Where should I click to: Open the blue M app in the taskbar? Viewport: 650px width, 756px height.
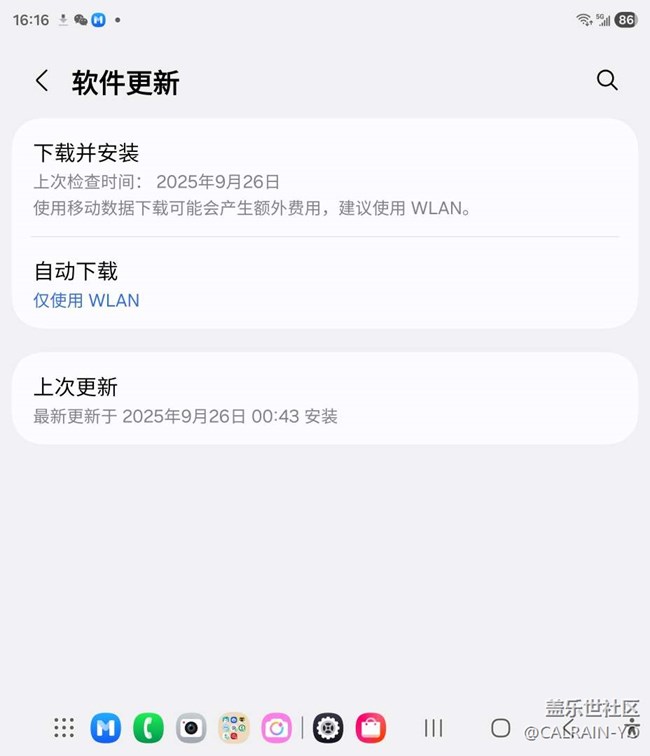click(105, 728)
